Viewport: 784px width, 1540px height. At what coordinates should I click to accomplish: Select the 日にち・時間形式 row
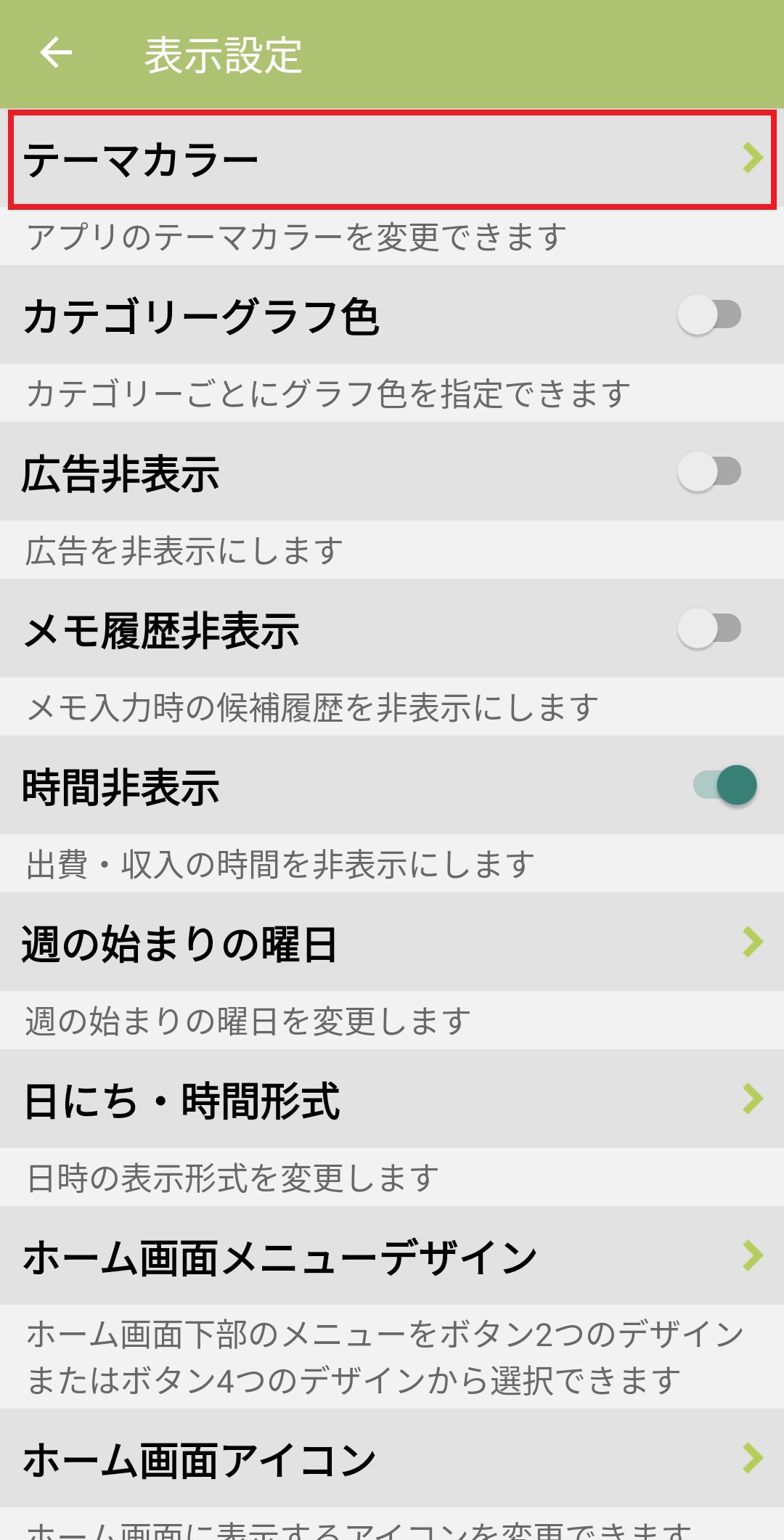click(x=392, y=1099)
